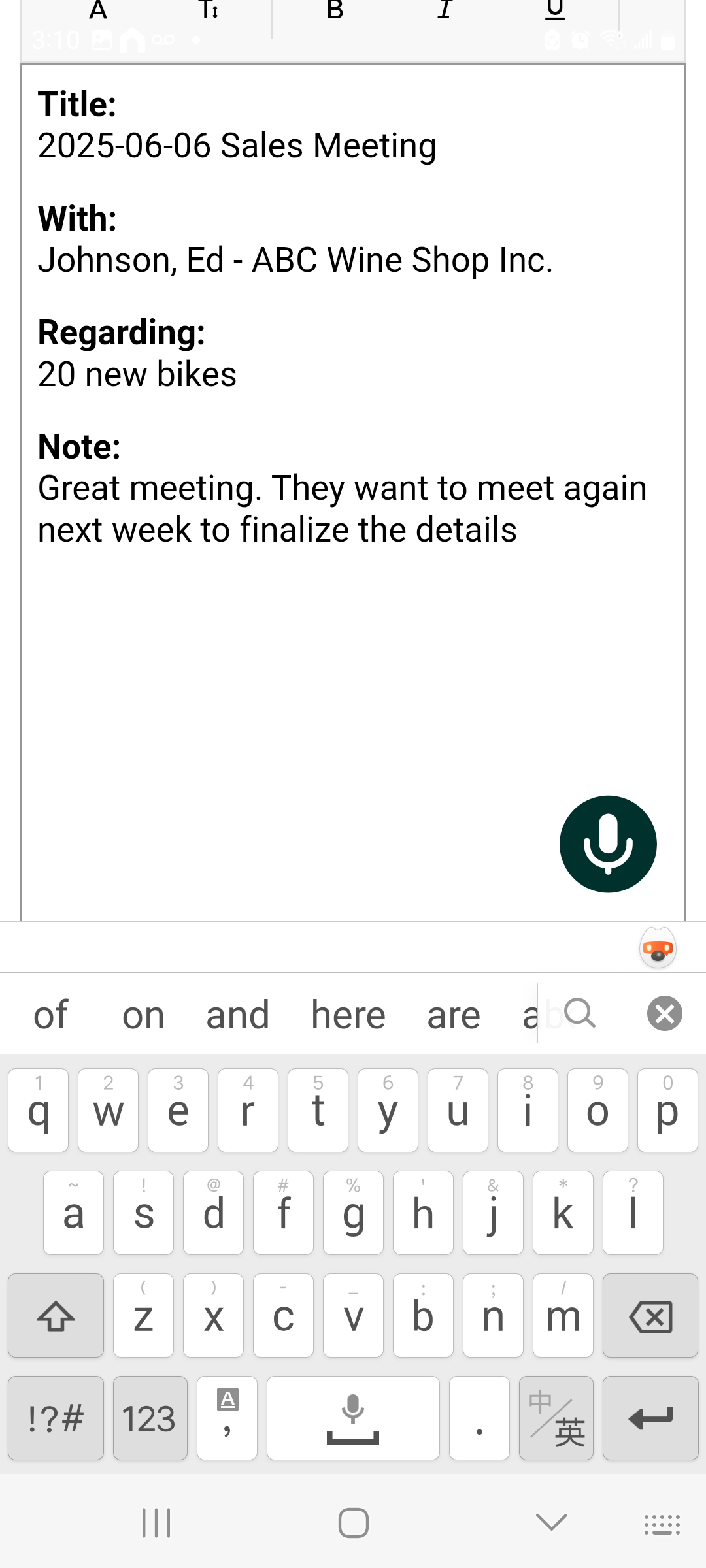
Task: Open the search icon in suggestion bar
Action: (580, 1013)
